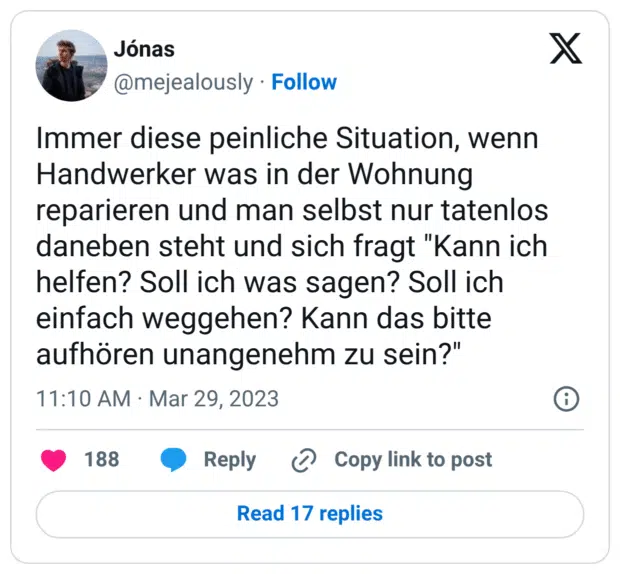Read 17 replies
This screenshot has width=620, height=574.
coord(309,514)
